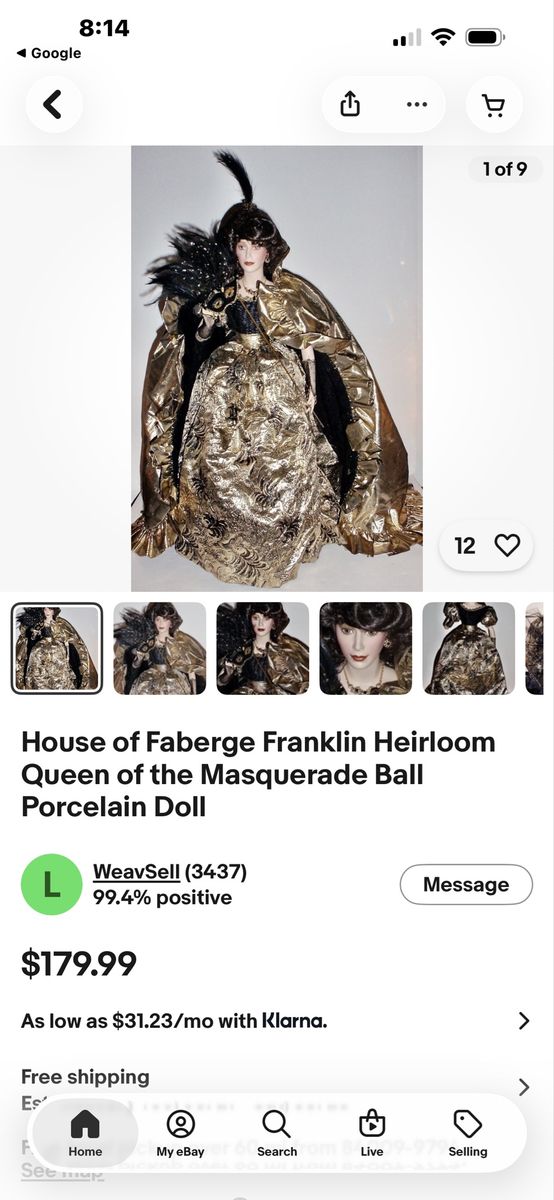
Task: Share this doll listing
Action: [350, 104]
